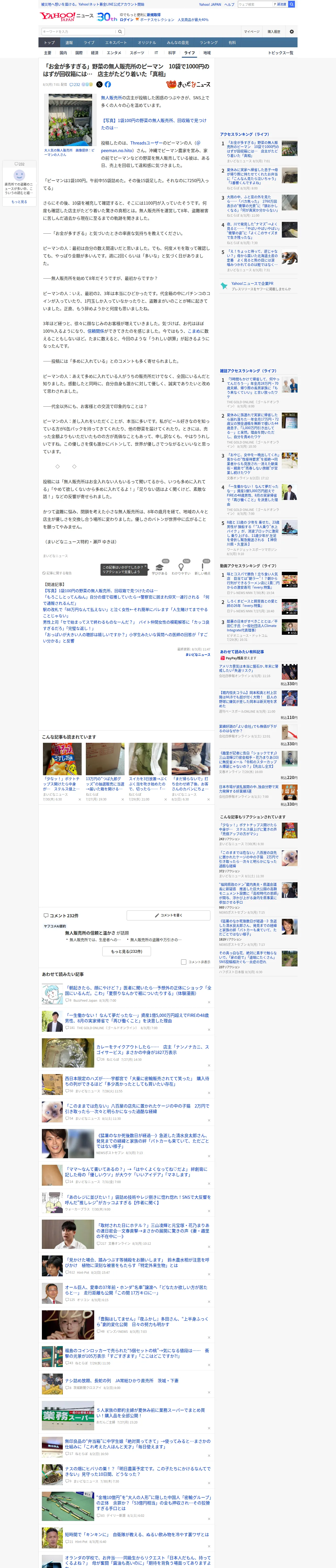Open トピックス一覧
The width and height of the screenshot is (336, 1568).
pos(281,53)
